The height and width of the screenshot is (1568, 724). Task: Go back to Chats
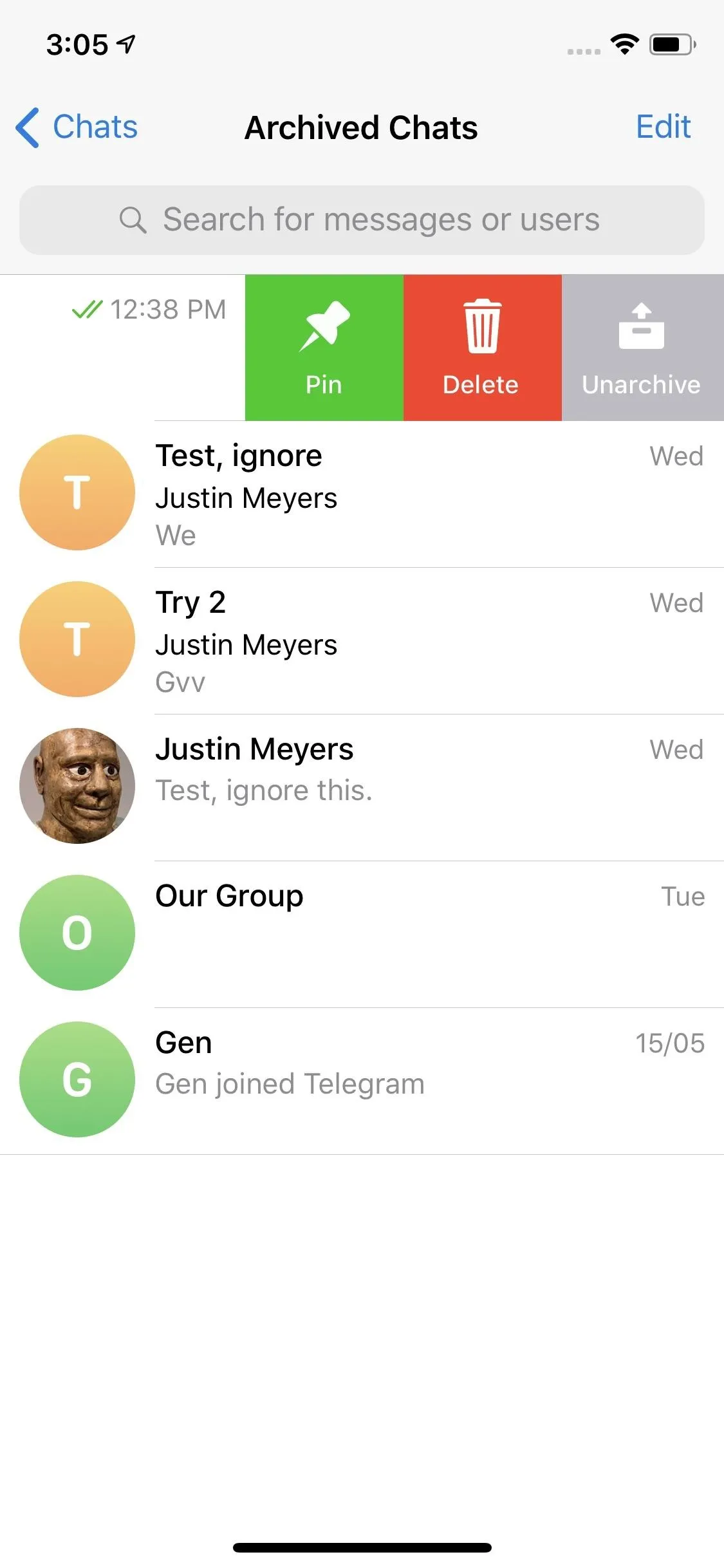tap(77, 127)
